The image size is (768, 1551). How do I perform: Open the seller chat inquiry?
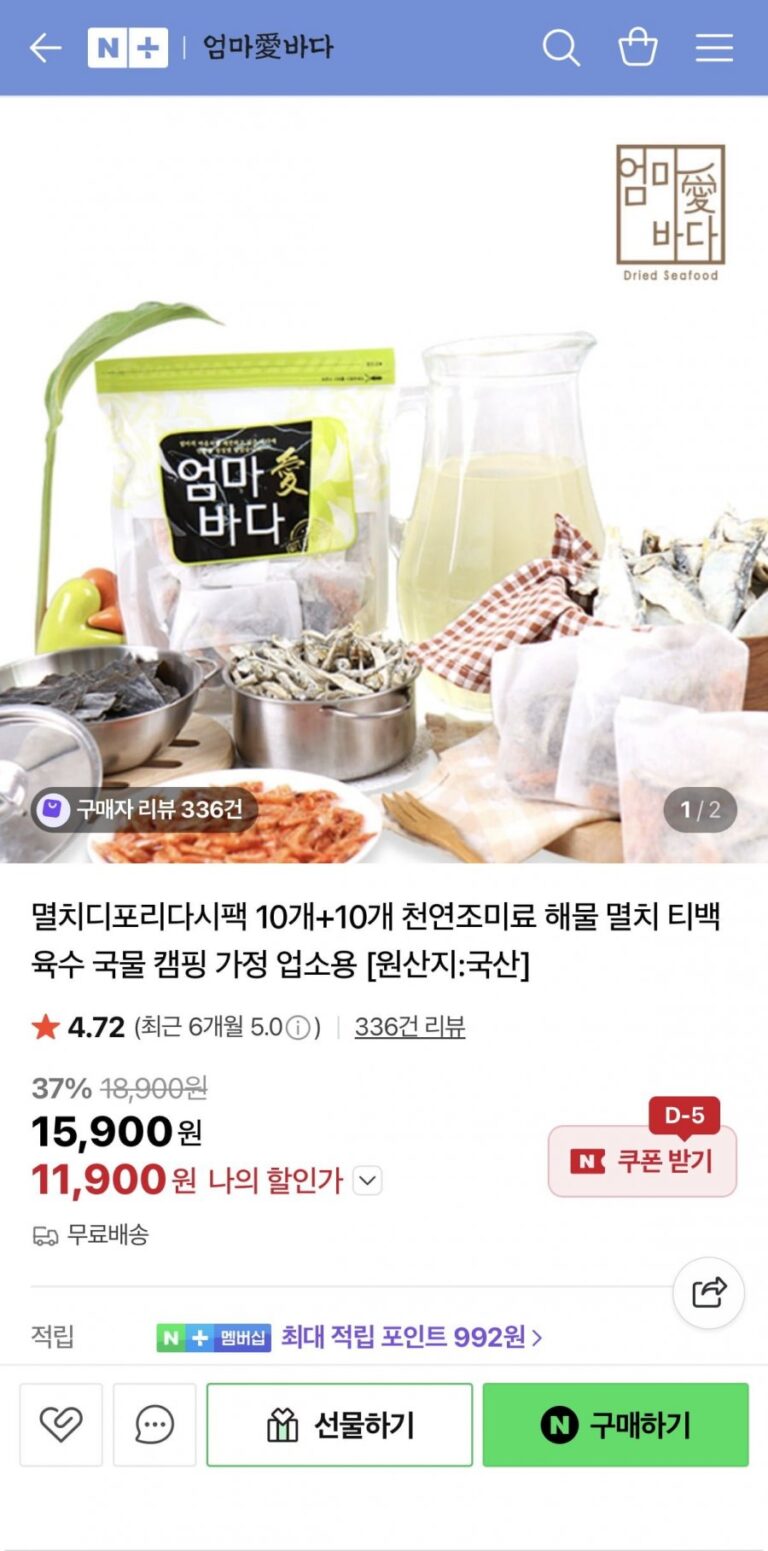tap(154, 1424)
